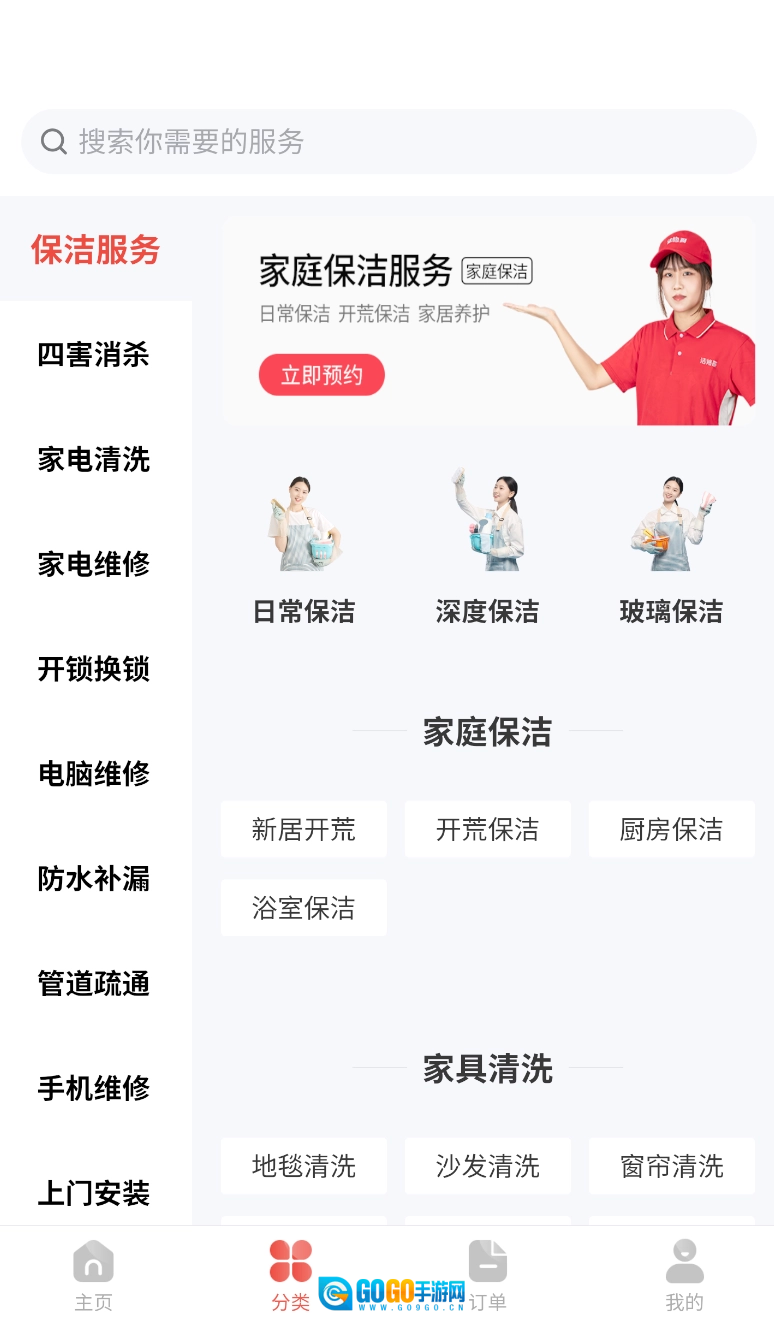Select the 分类 category icon
This screenshot has height=1321, width=774.
tap(290, 1262)
